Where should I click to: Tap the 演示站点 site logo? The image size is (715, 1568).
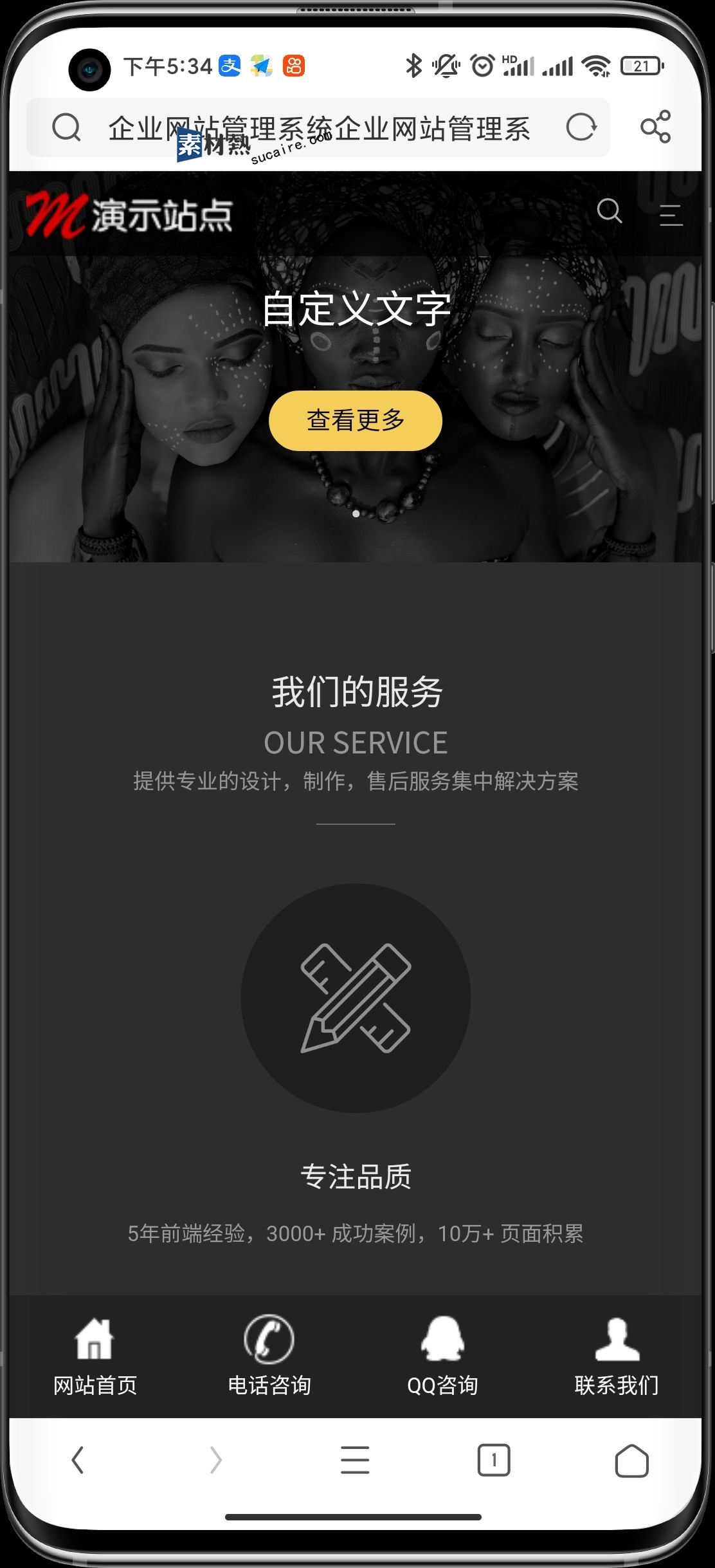(129, 215)
